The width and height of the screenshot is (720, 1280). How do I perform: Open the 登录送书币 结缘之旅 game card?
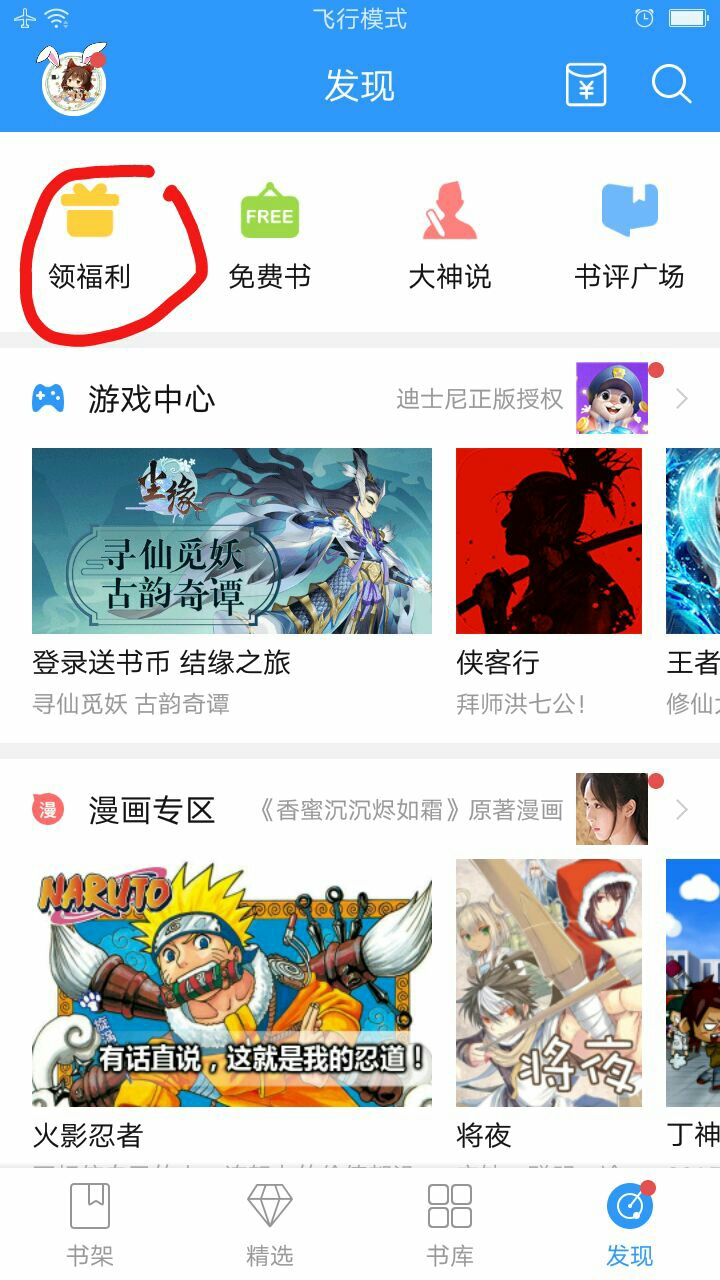coord(232,582)
